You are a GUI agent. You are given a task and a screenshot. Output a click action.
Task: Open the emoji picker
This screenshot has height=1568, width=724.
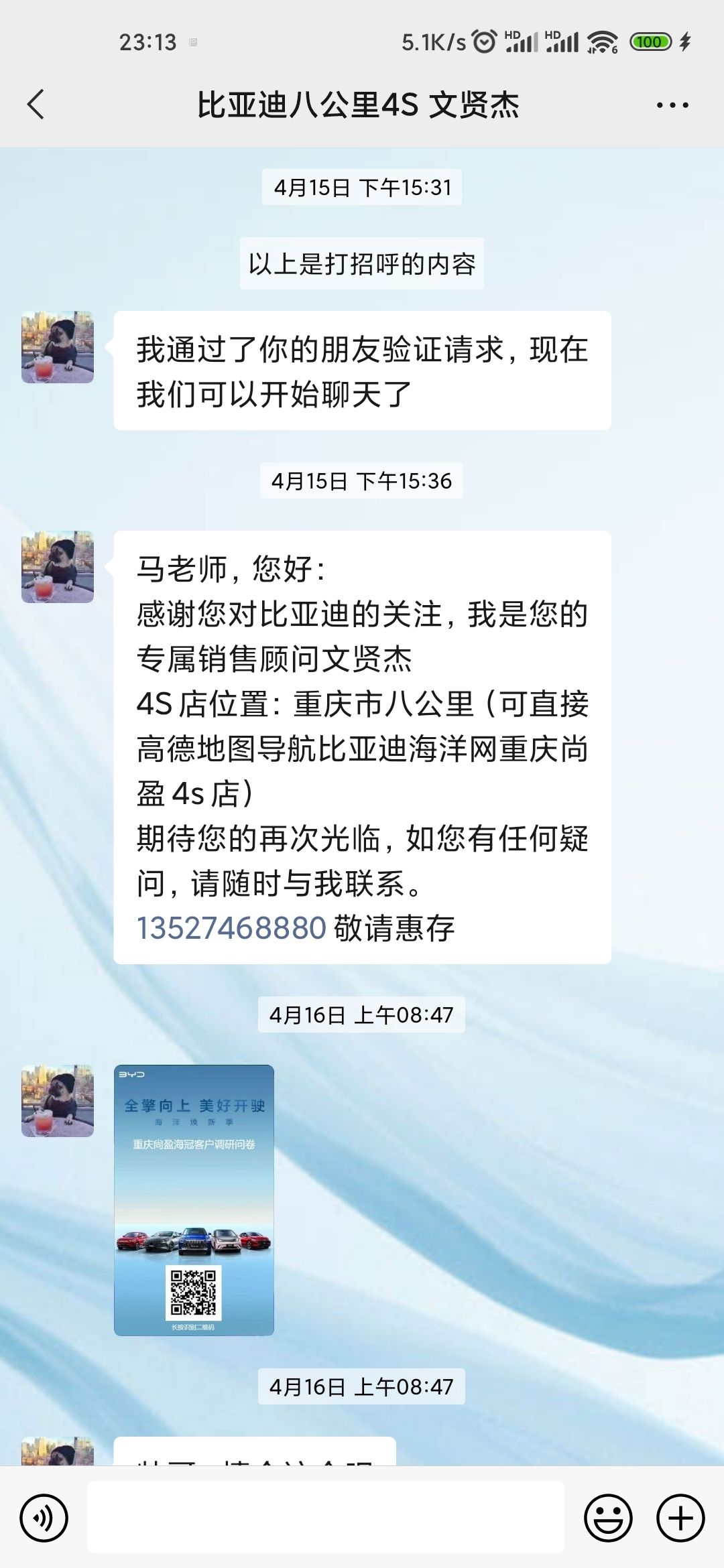point(608,1518)
